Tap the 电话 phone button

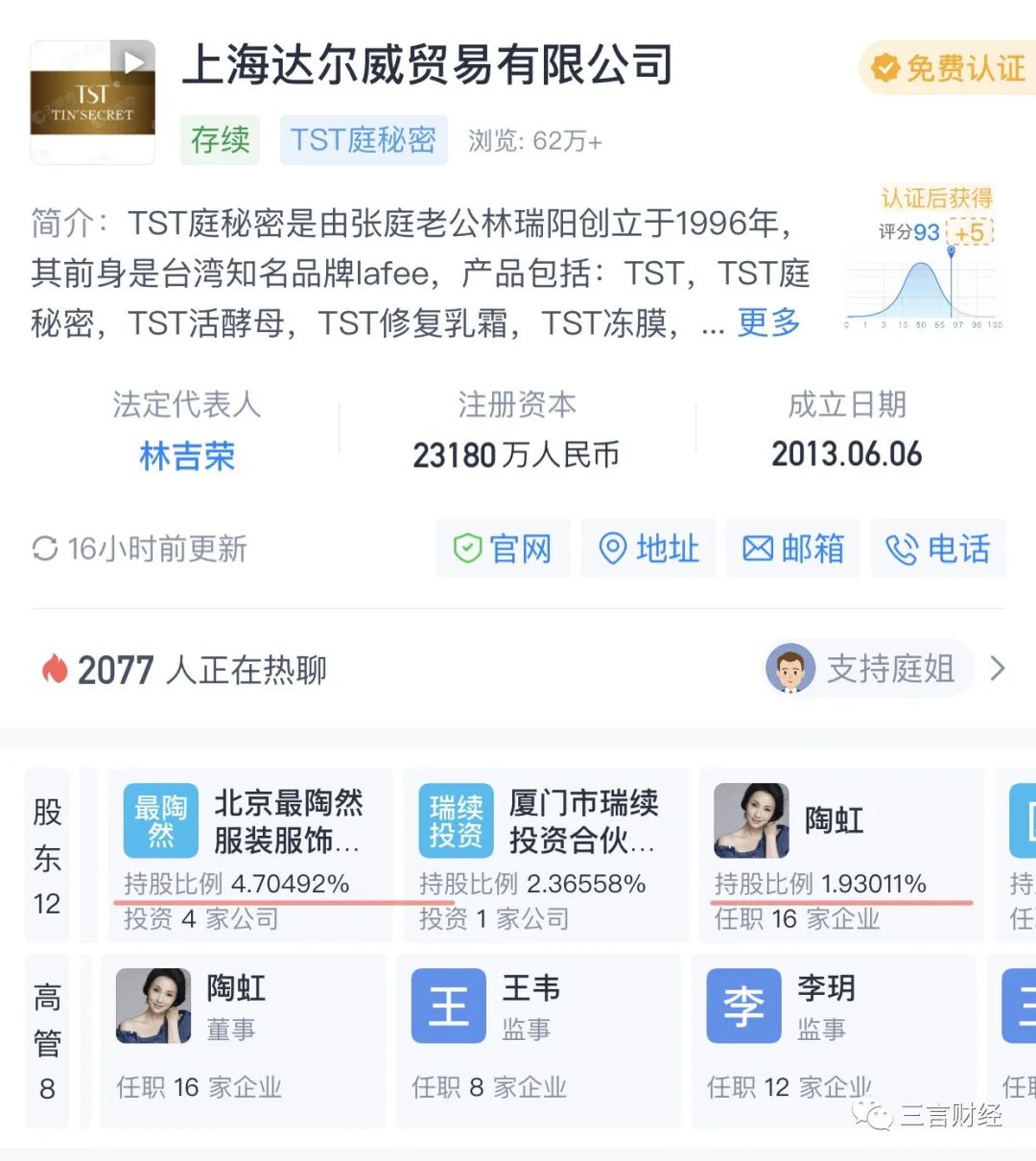click(x=938, y=549)
